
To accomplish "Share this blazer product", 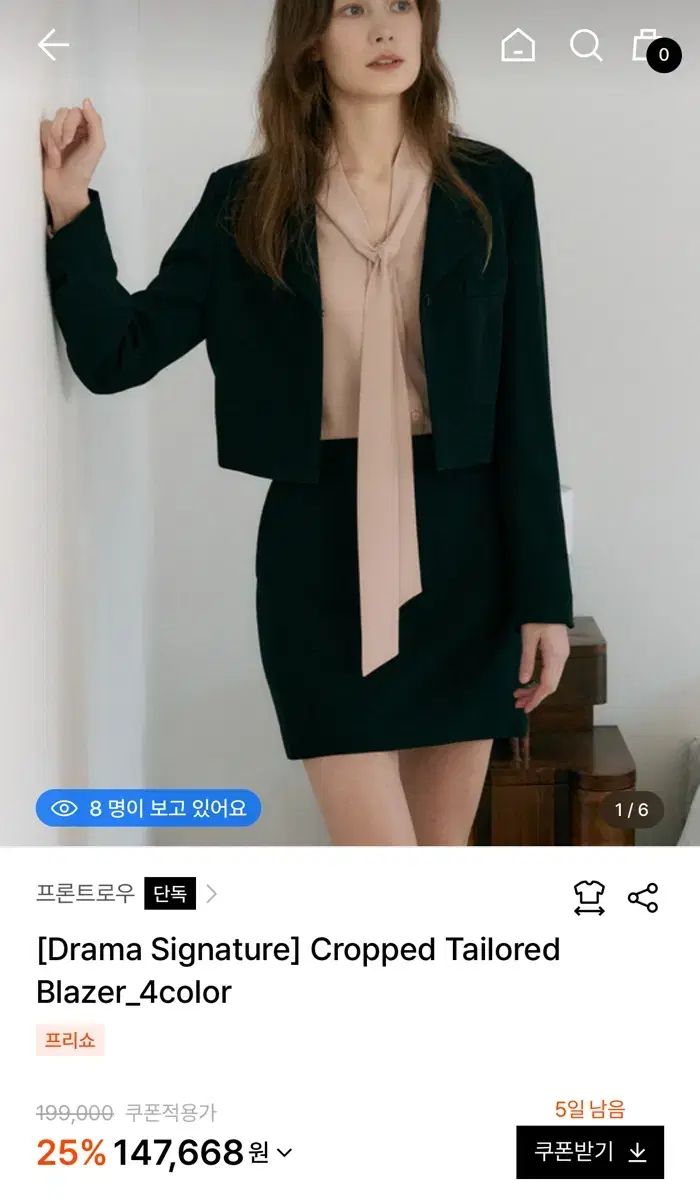I will tap(643, 897).
